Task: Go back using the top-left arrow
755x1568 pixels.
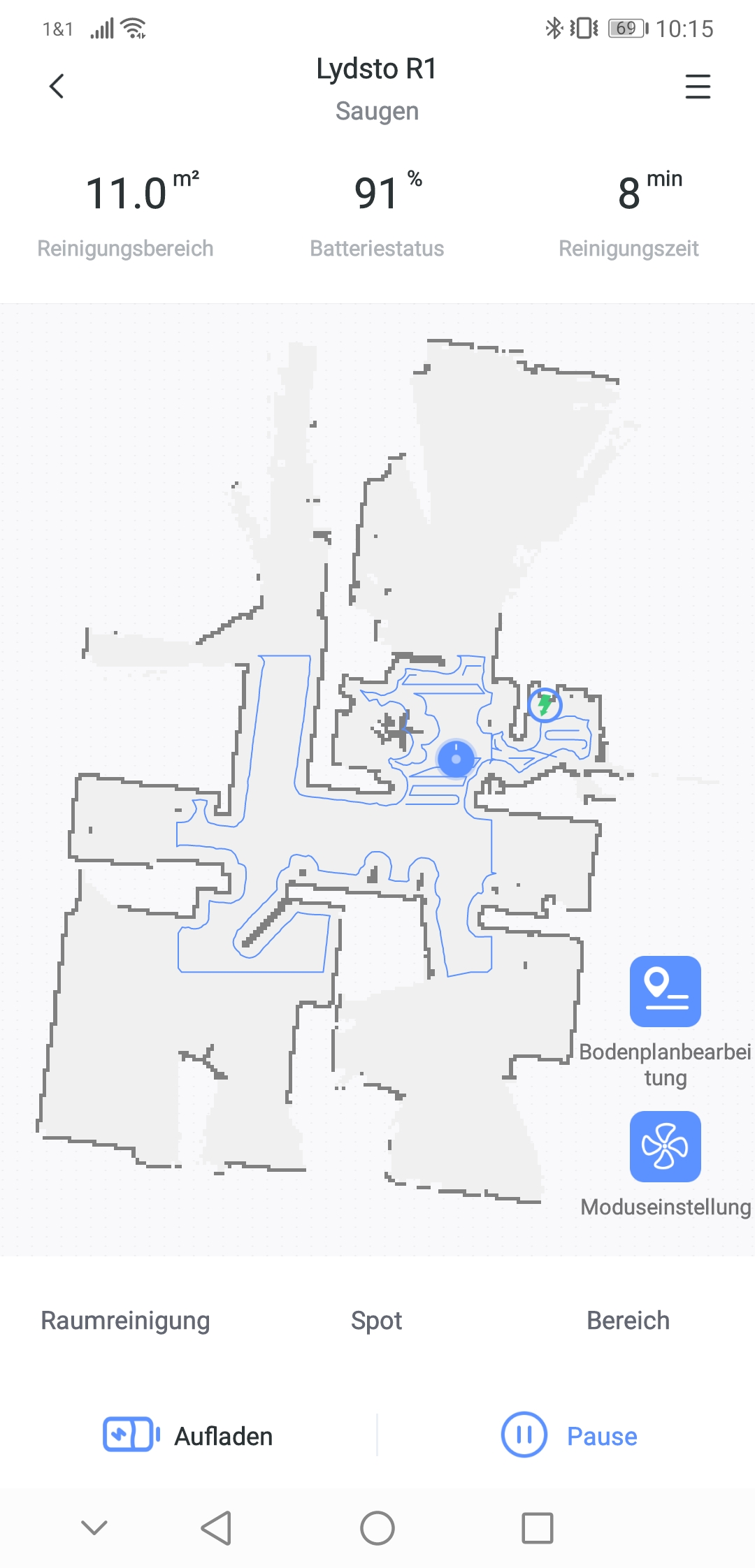Action: pos(57,87)
